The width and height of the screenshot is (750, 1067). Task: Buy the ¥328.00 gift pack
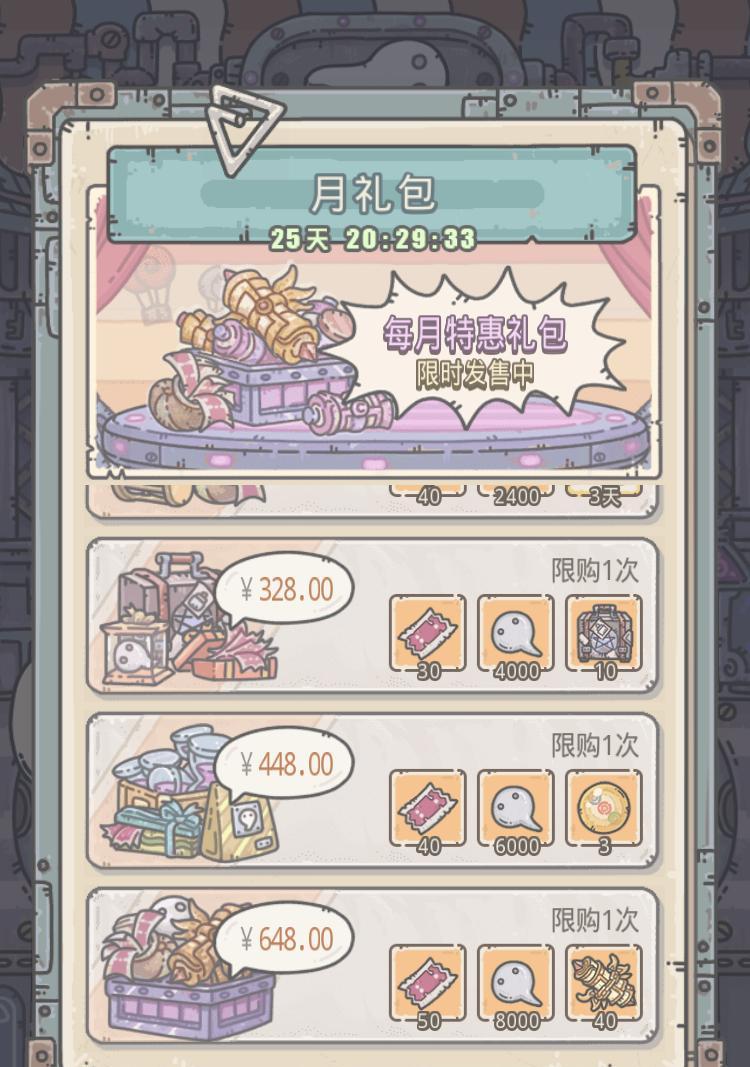tap(285, 590)
